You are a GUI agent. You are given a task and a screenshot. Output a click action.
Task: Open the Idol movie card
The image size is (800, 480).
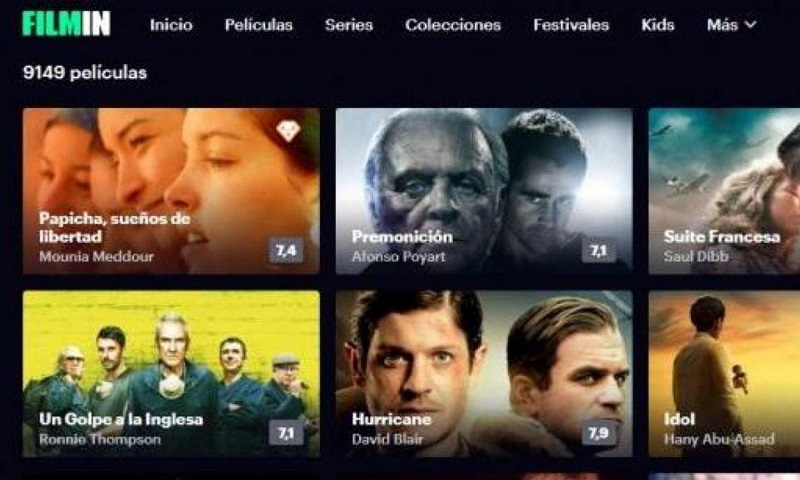[724, 373]
